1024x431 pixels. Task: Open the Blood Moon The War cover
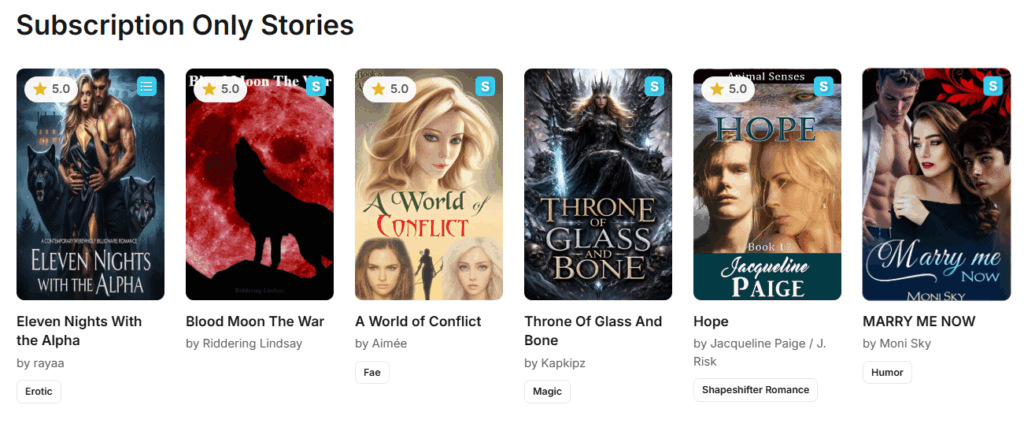coord(259,184)
